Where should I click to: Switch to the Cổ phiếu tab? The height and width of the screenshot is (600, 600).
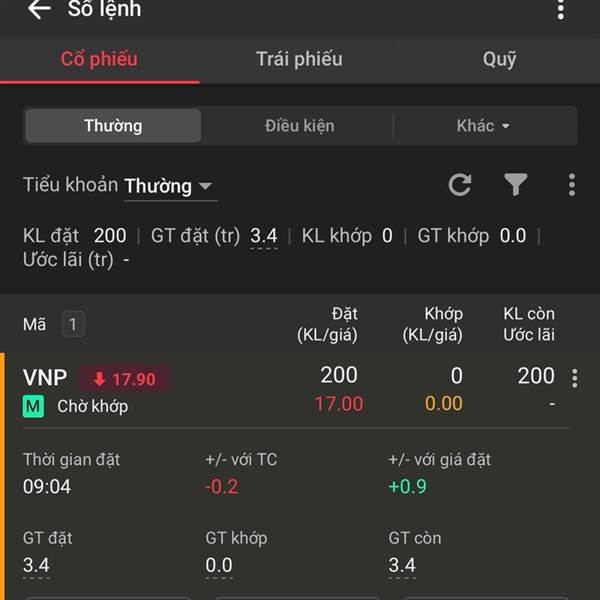pyautogui.click(x=99, y=59)
